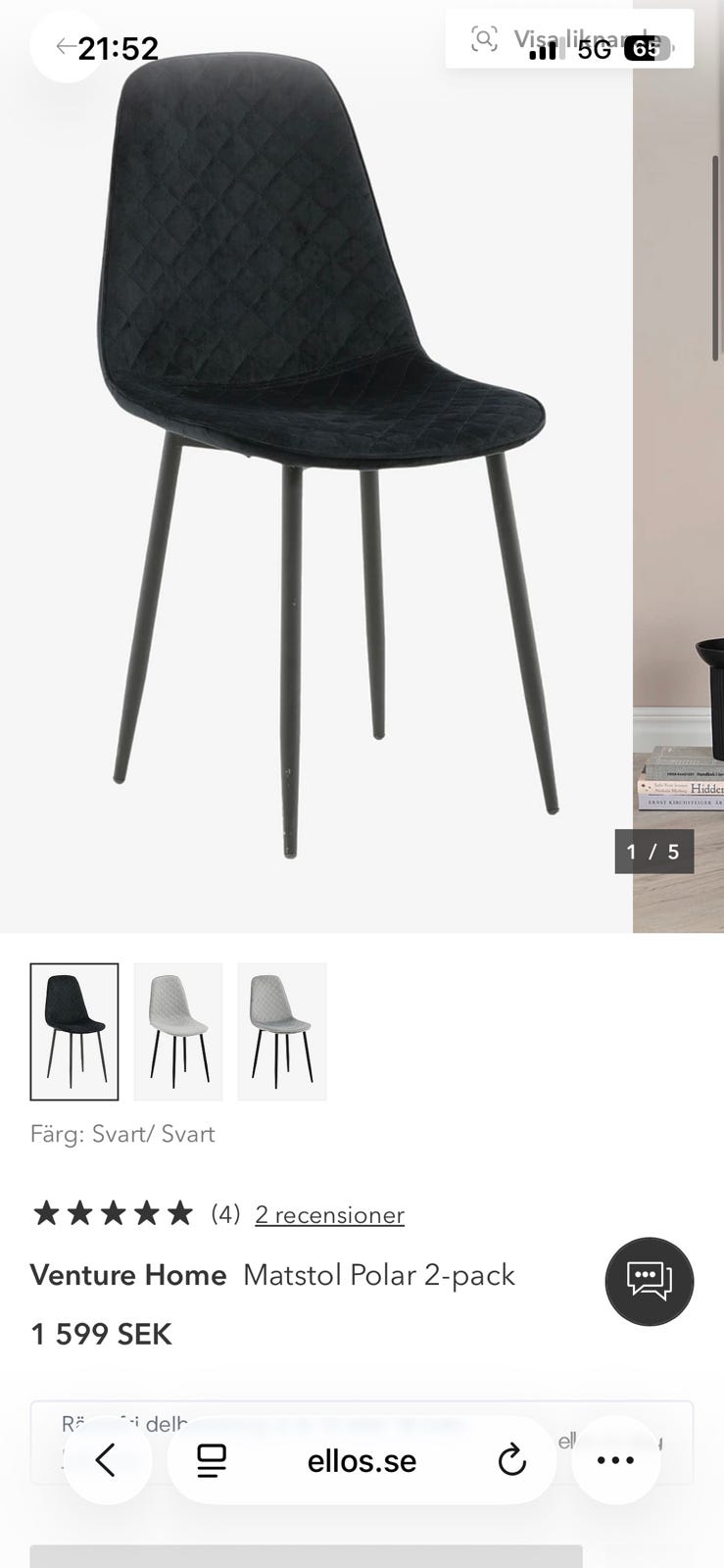Pick the dark grey chair thumbnail

coord(282,1032)
